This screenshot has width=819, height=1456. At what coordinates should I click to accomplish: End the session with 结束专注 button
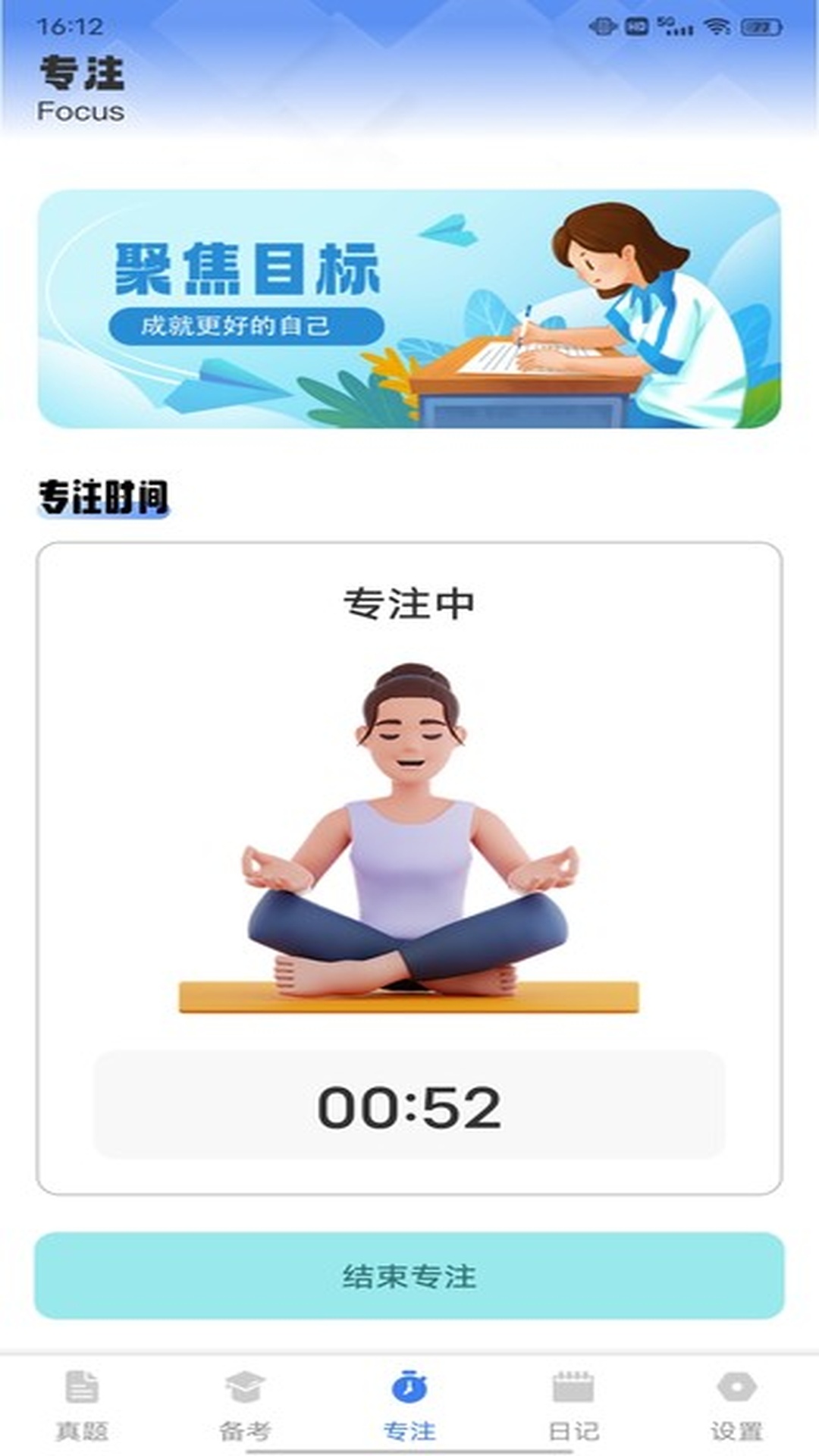pyautogui.click(x=409, y=1276)
